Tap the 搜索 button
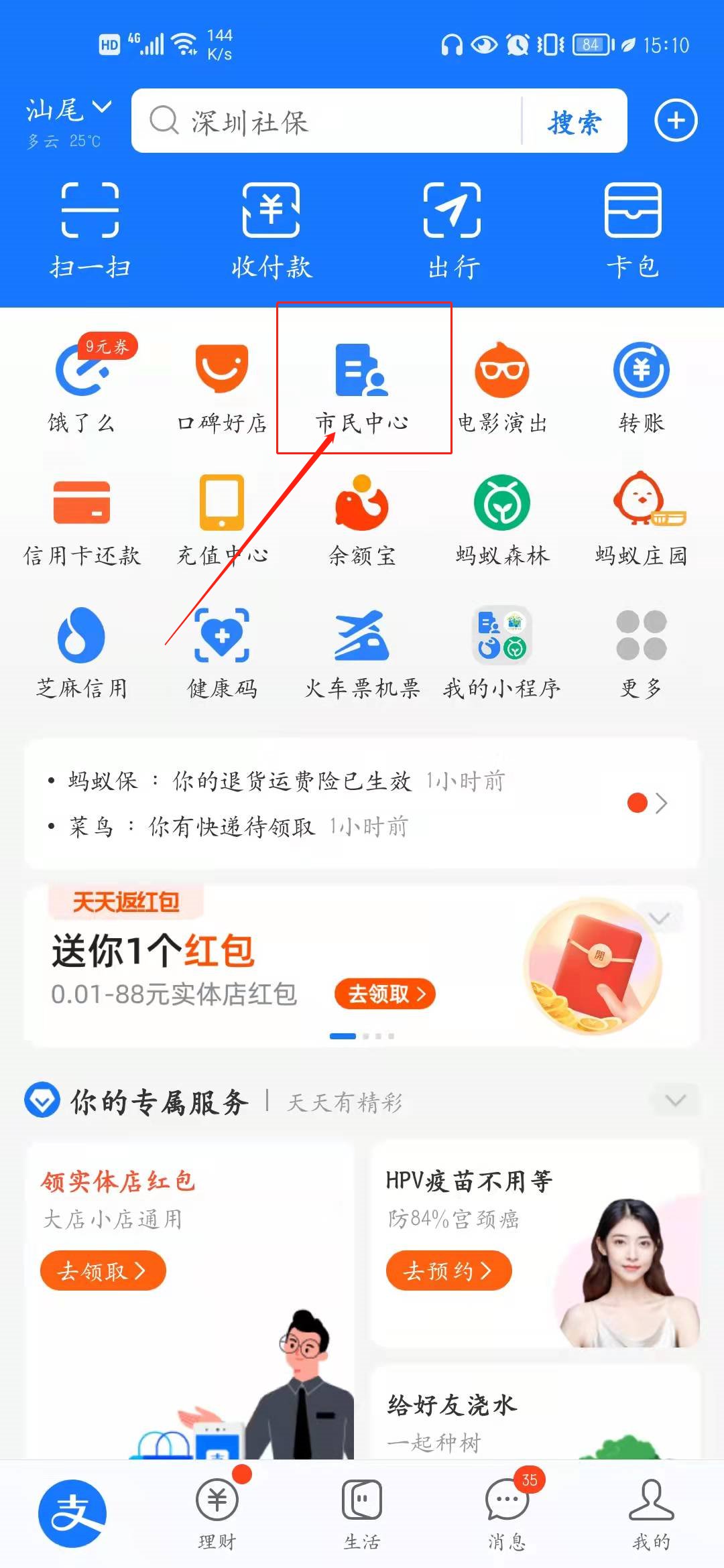 click(575, 122)
